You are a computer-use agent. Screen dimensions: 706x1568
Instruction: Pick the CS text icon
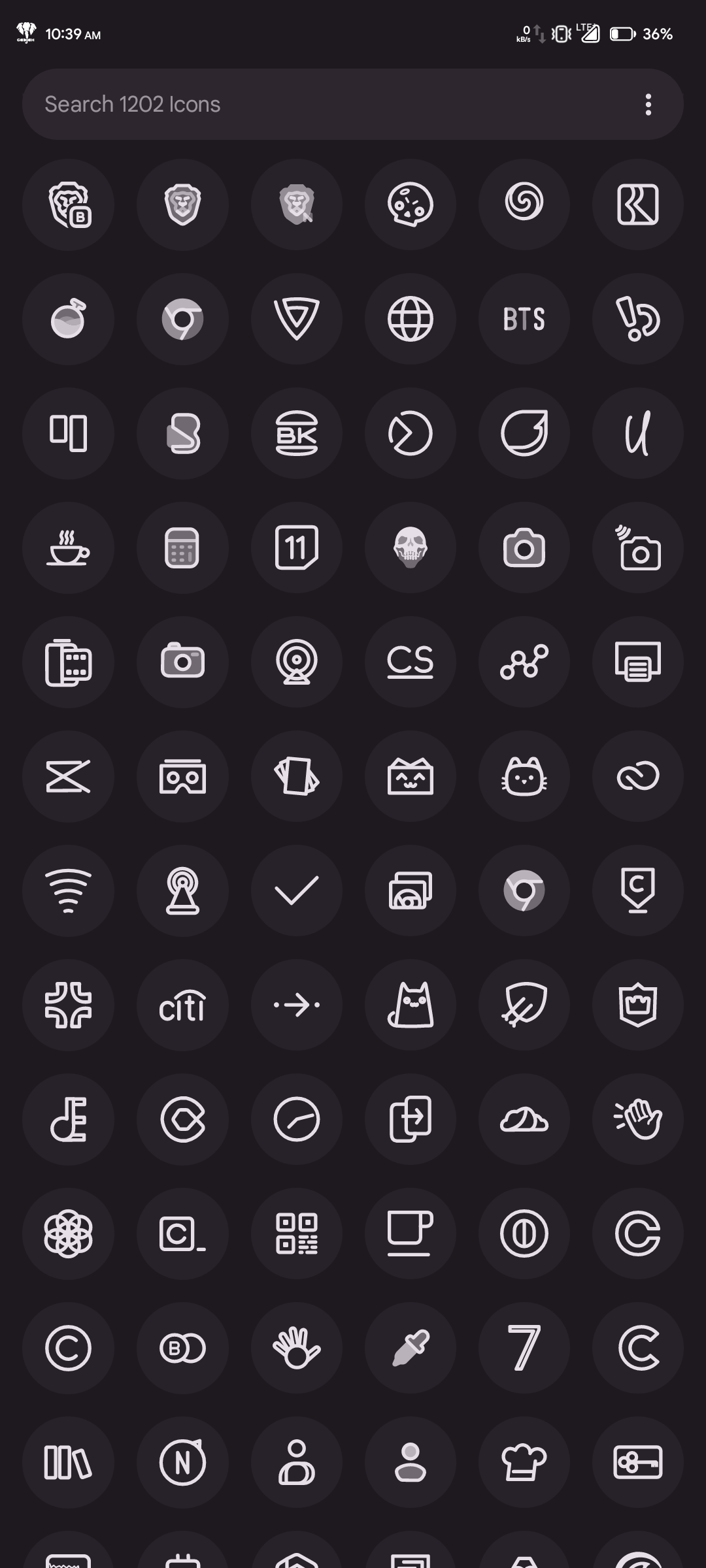411,662
